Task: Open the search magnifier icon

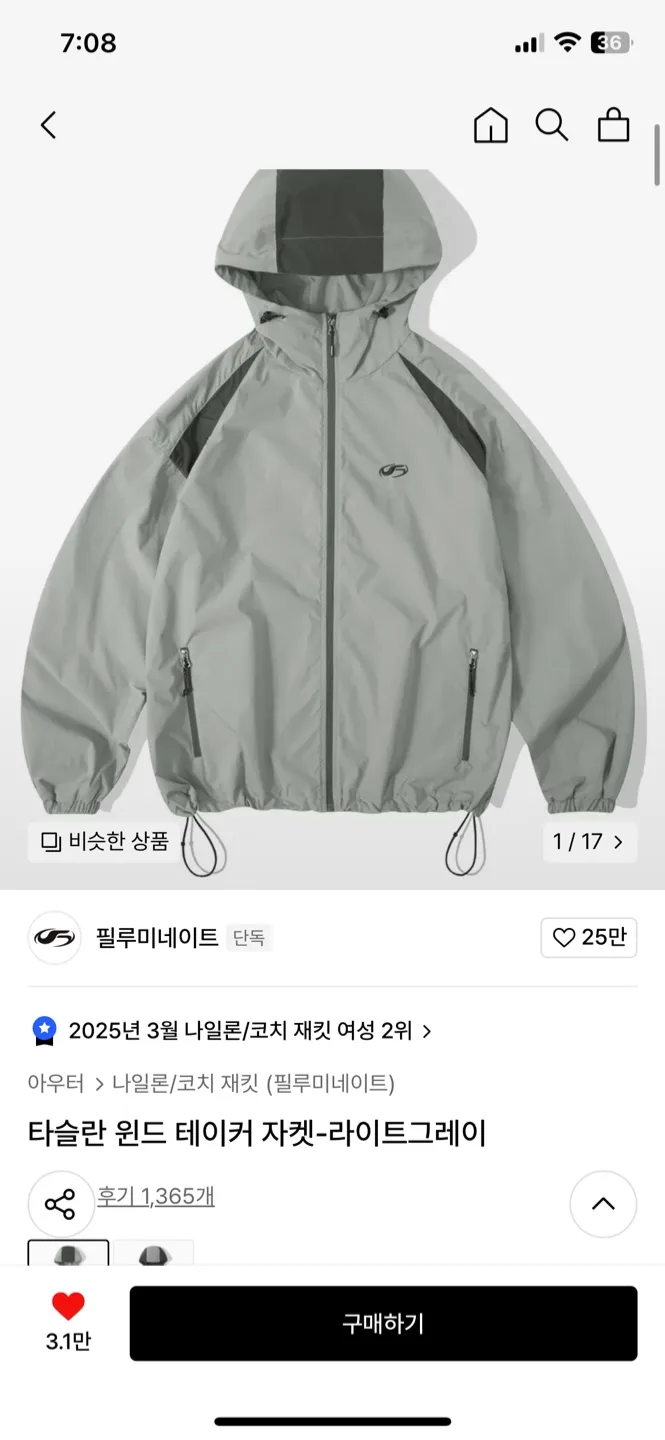Action: click(x=552, y=125)
